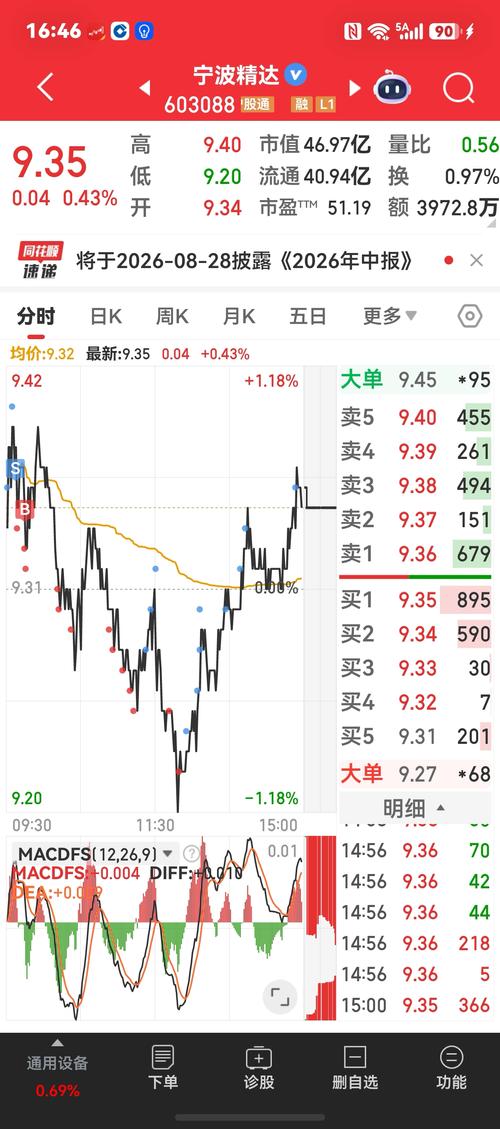The width and height of the screenshot is (500, 1129).
Task: Switch to the next stock with the right triangle
Action: (354, 88)
